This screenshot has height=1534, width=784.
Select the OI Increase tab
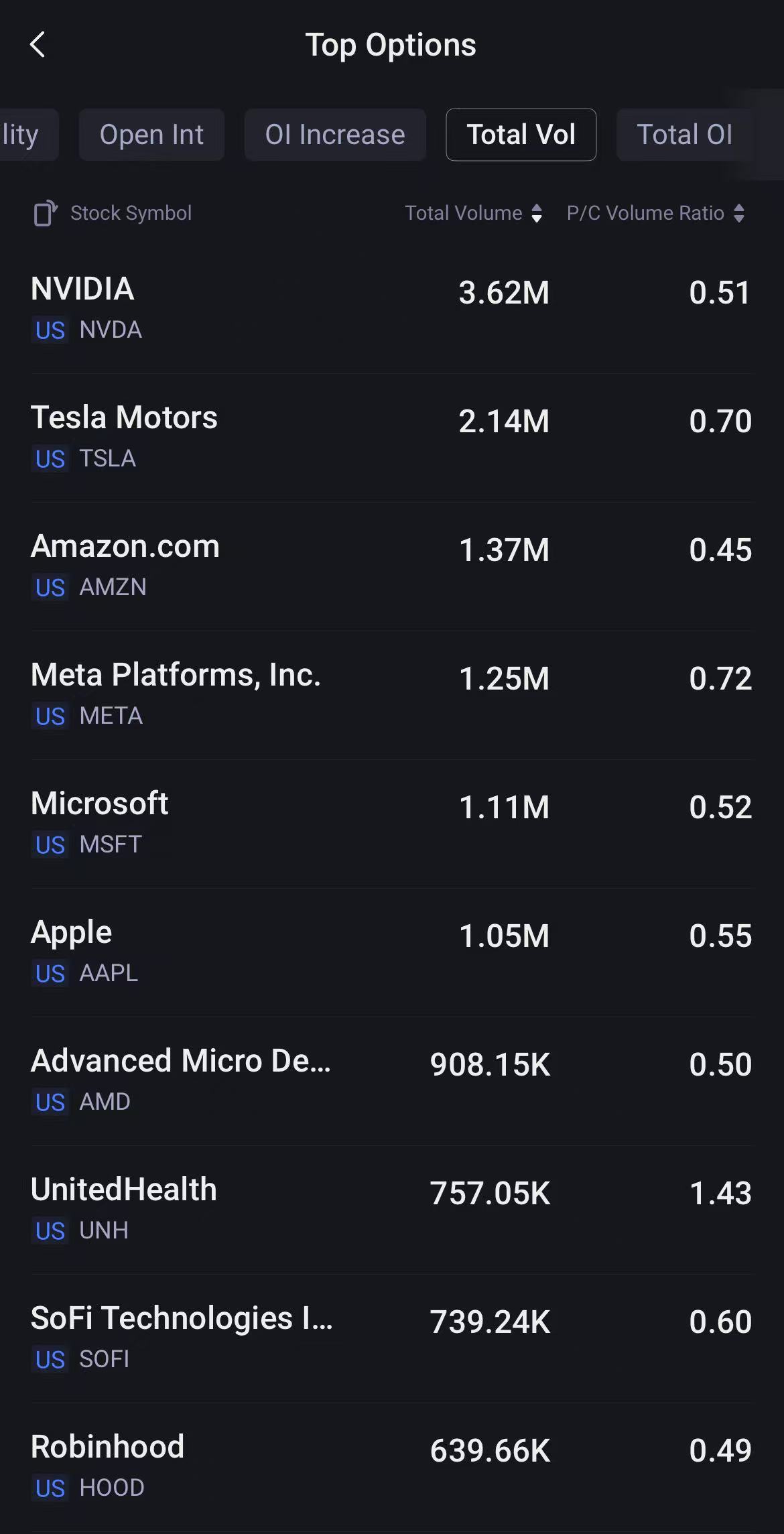335,135
